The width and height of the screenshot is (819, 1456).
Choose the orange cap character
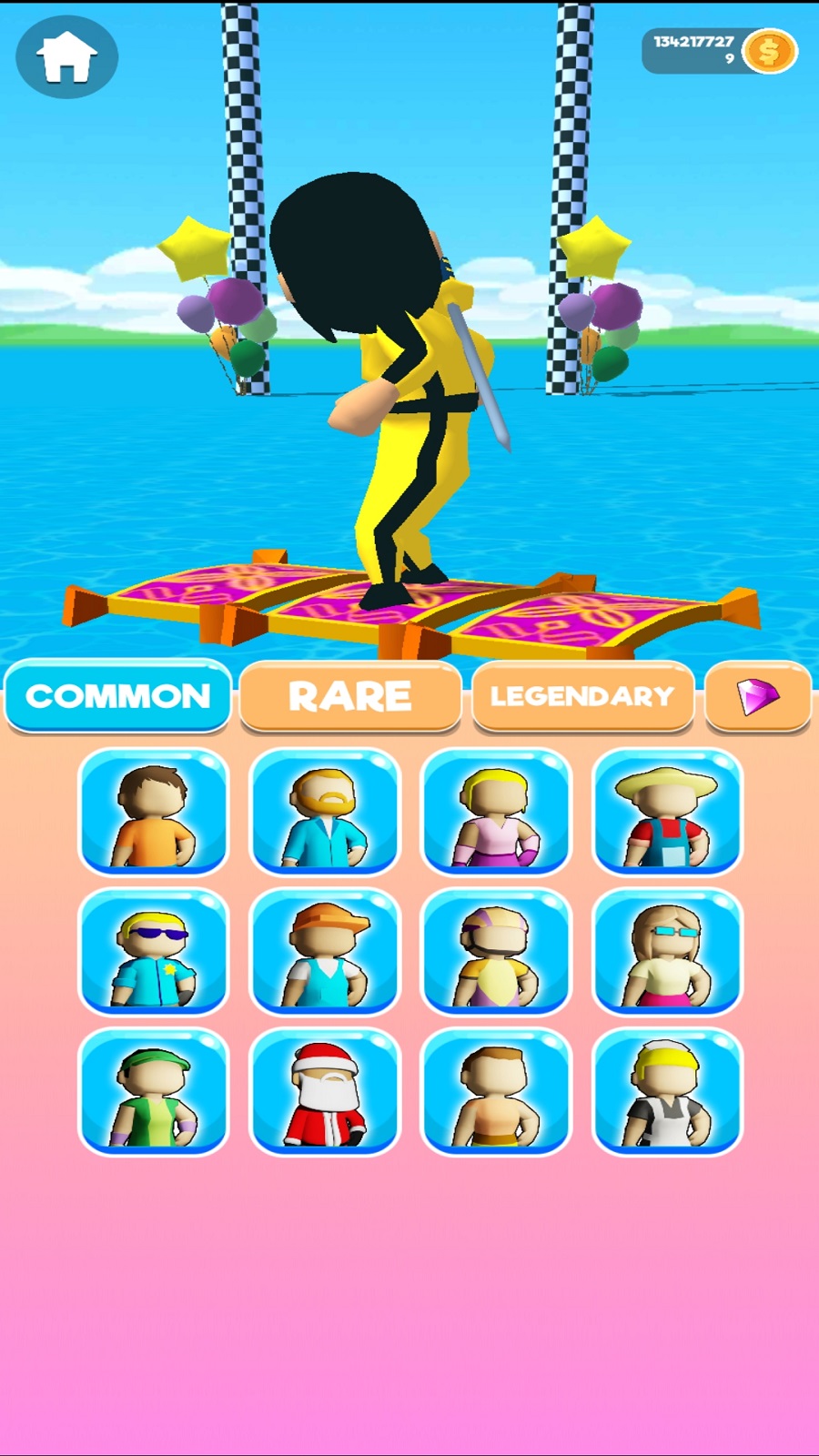325,952
